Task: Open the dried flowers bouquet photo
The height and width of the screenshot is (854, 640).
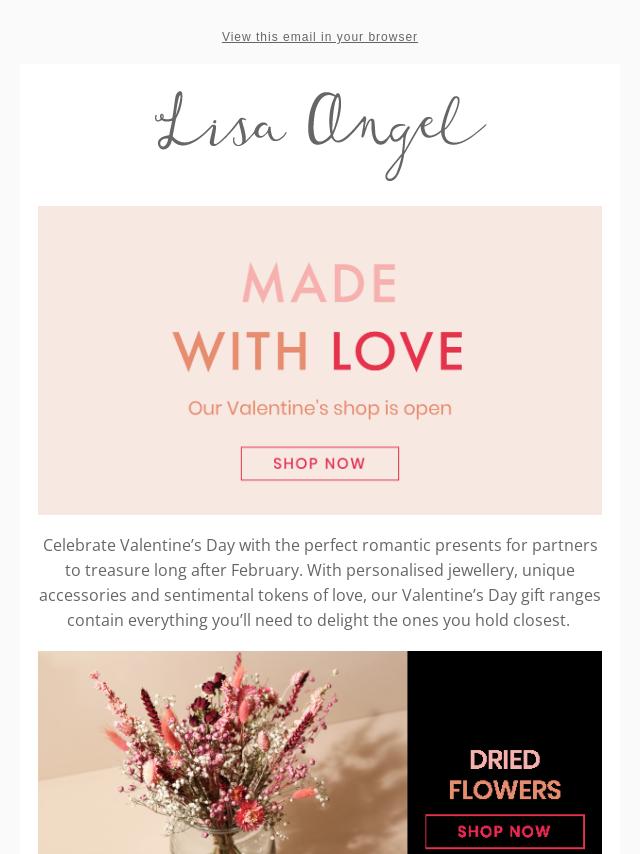Action: pyautogui.click(x=222, y=752)
